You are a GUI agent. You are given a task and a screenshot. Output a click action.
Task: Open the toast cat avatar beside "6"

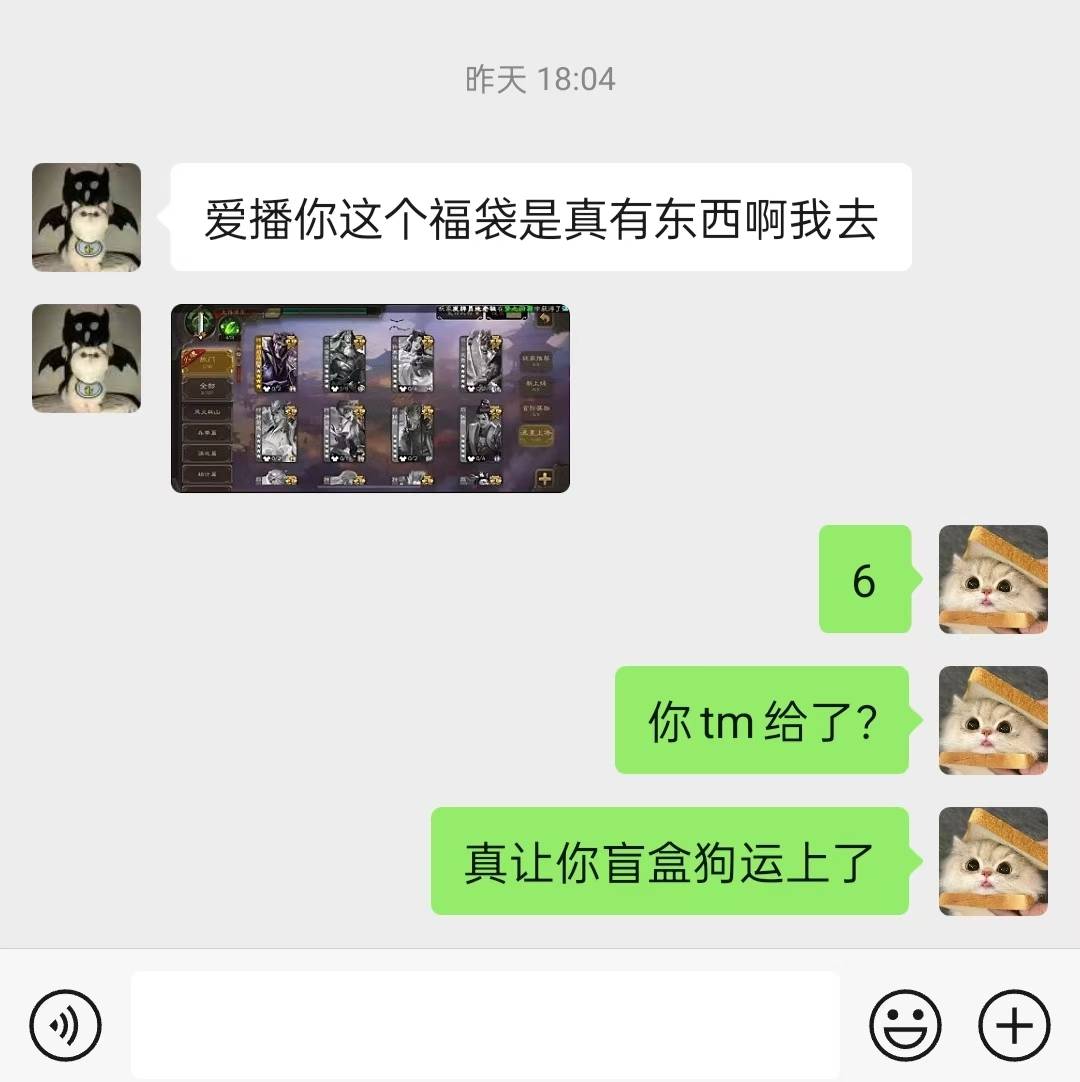pos(993,579)
